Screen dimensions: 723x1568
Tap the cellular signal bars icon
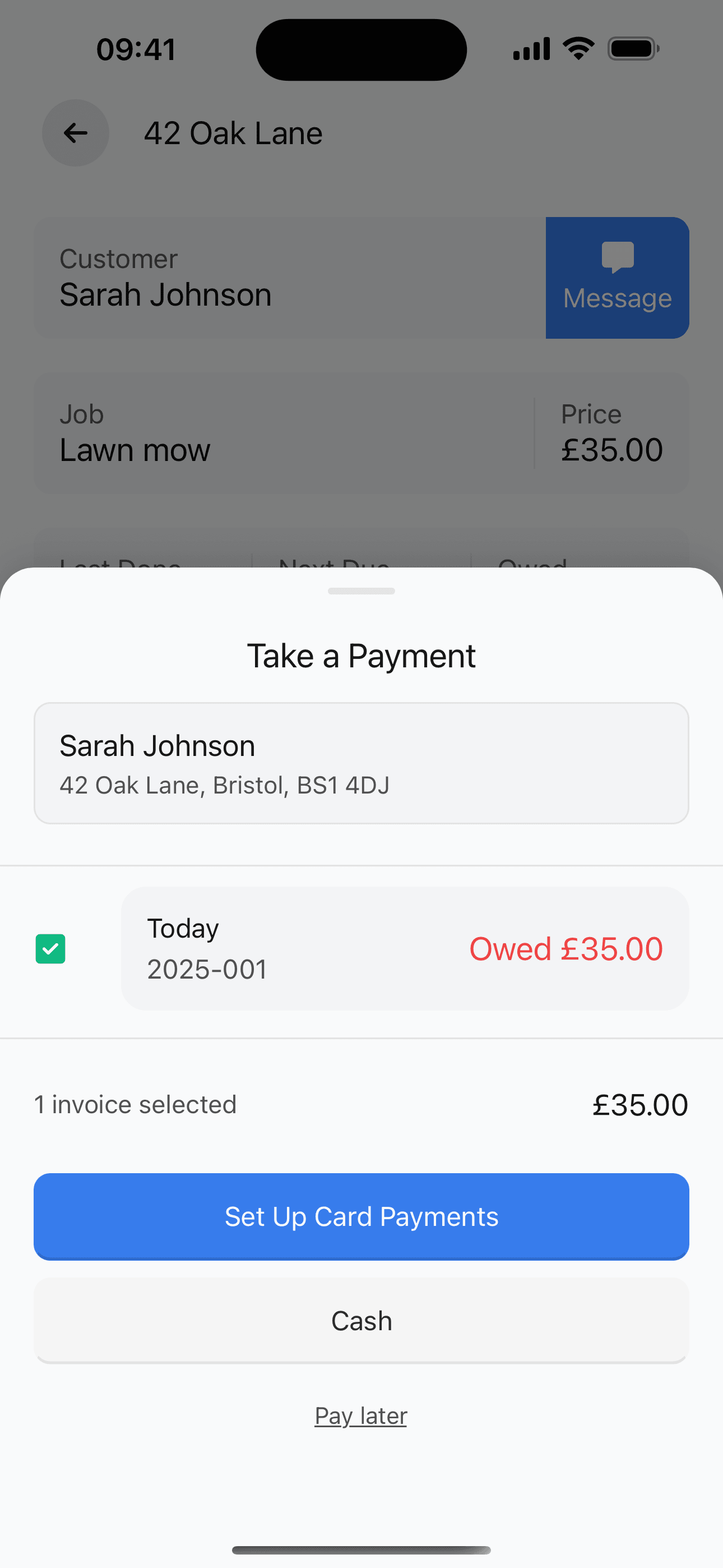[530, 49]
